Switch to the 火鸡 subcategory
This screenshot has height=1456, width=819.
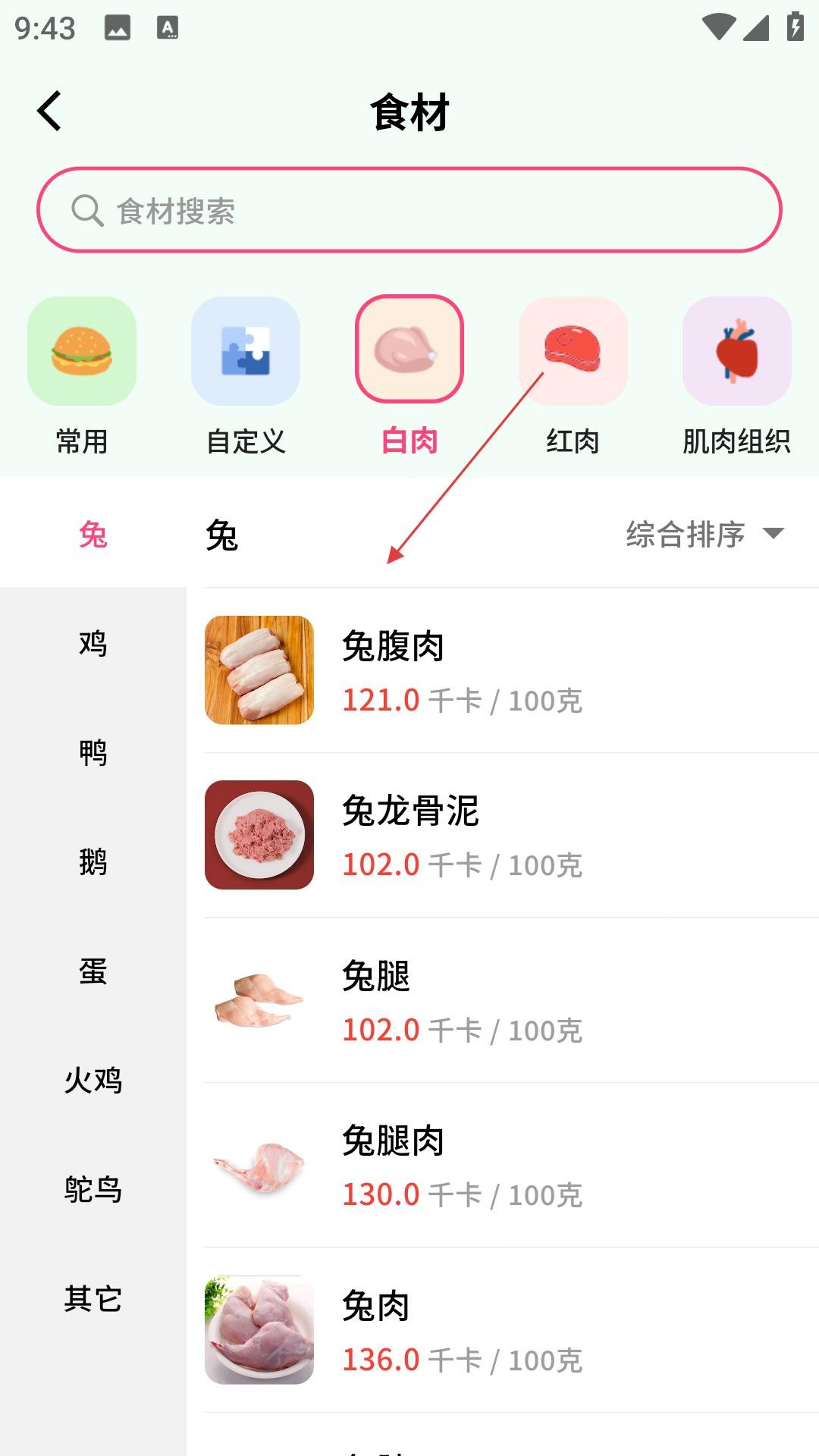(x=93, y=1080)
